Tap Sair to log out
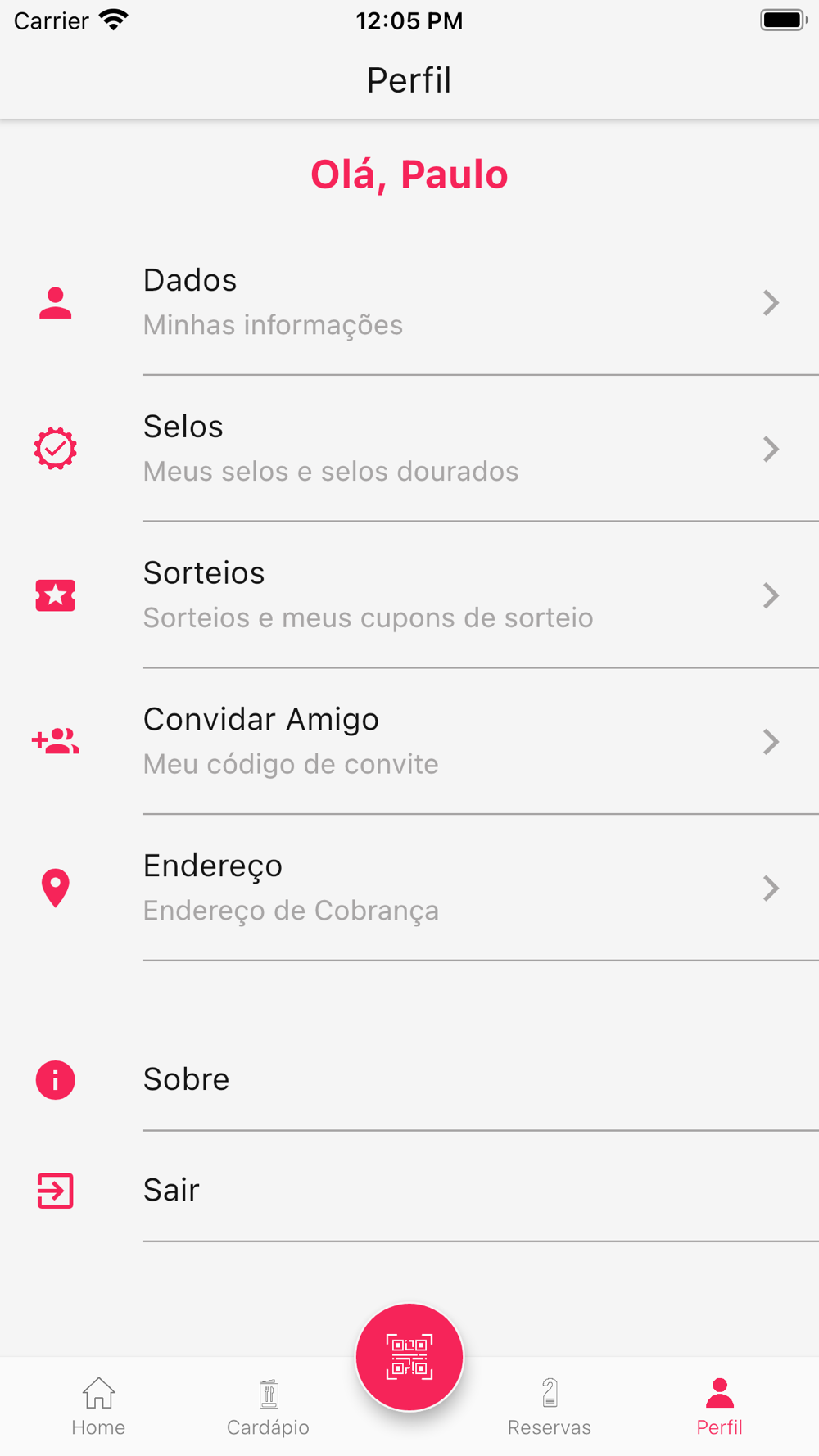 coord(409,1190)
